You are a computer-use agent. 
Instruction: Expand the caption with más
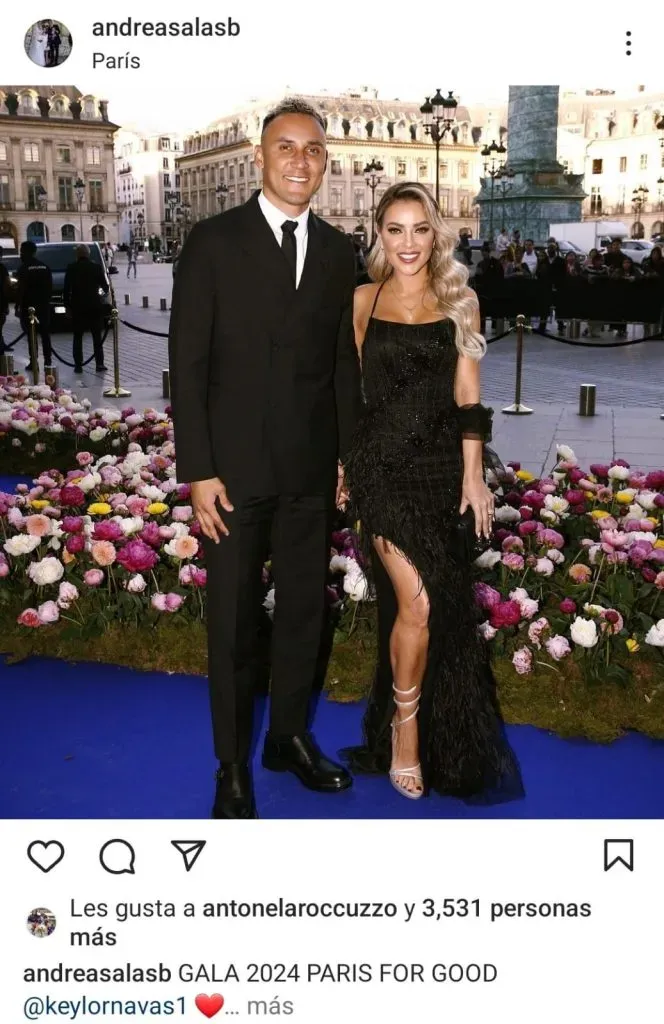270,1006
